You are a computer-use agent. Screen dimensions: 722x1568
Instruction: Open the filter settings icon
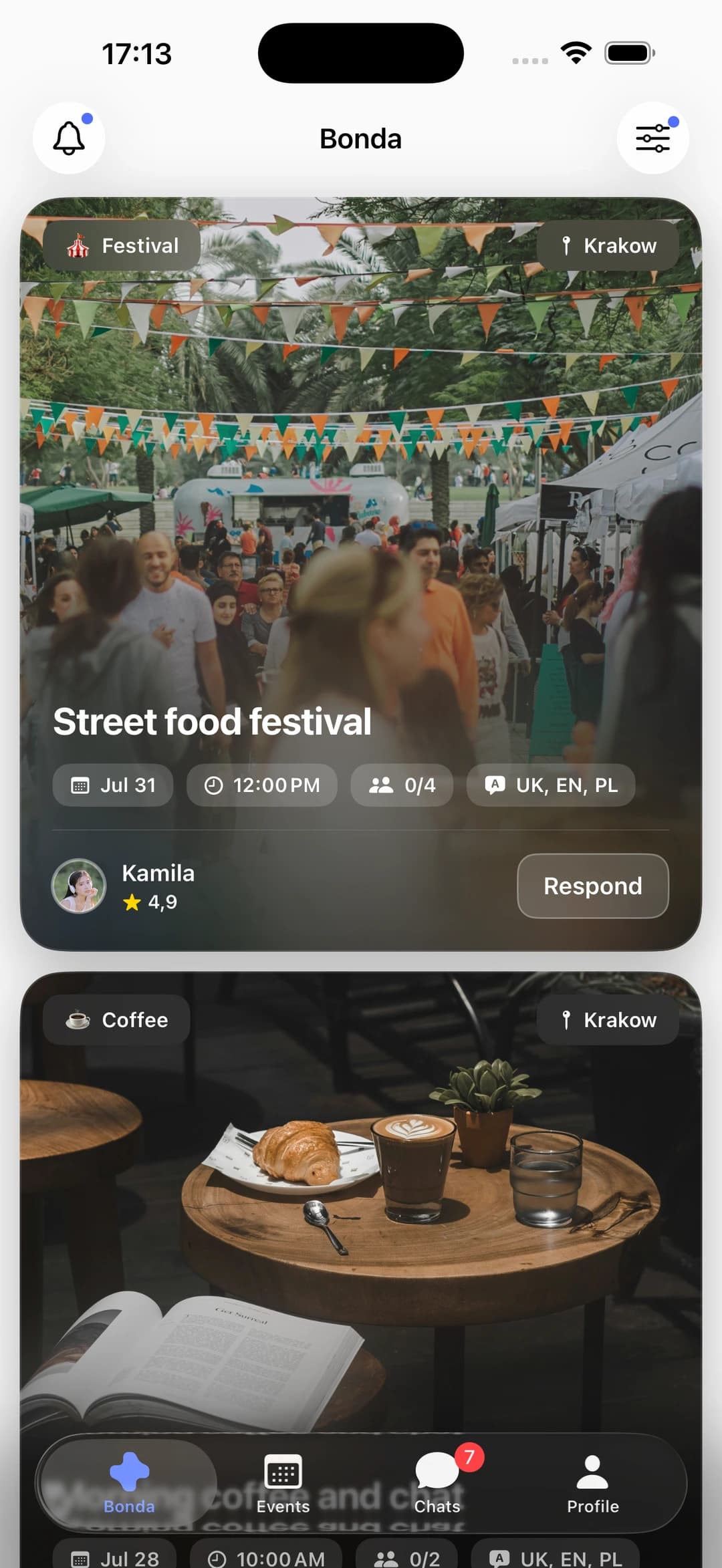click(652, 138)
